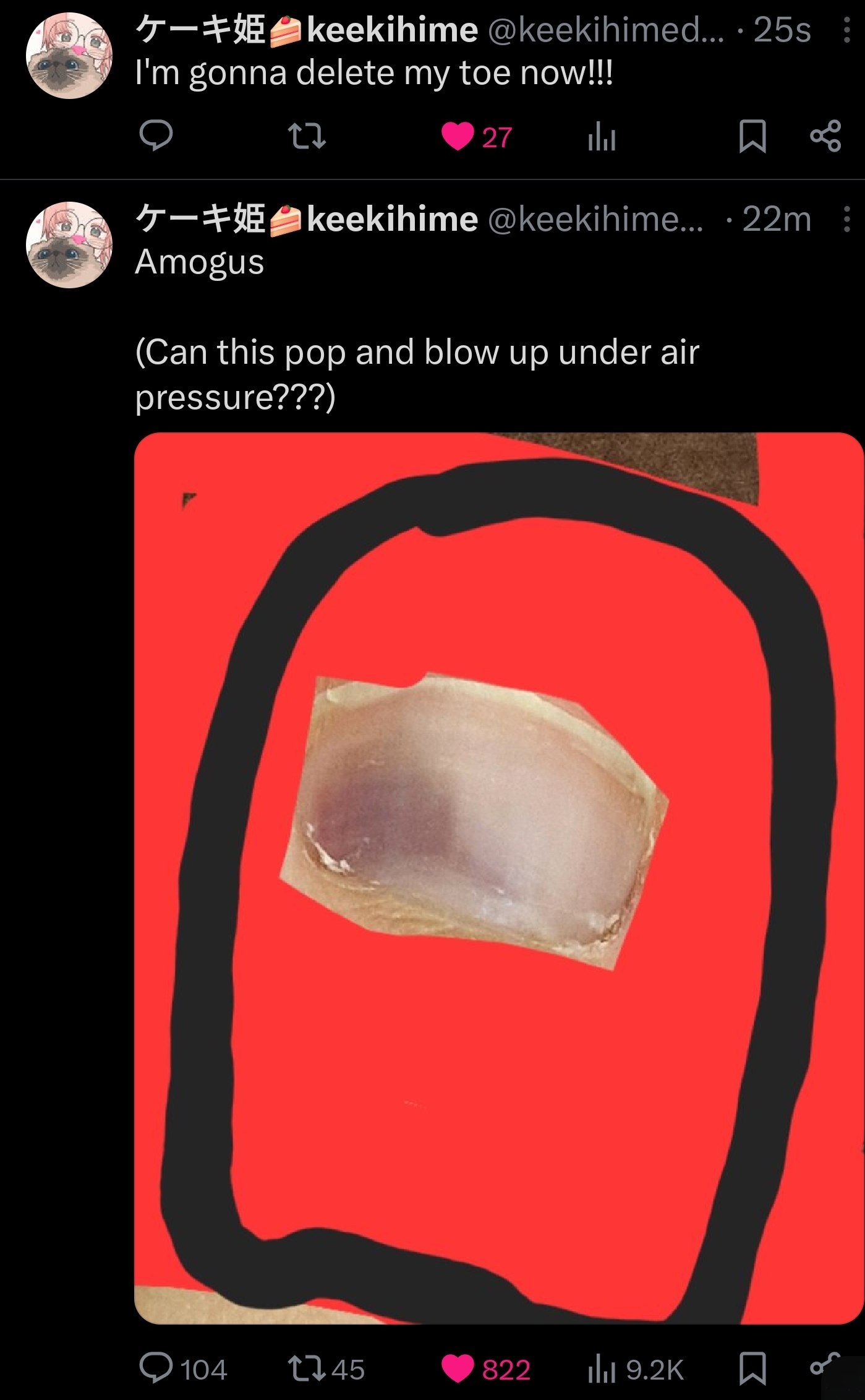Open keekihime's avatar on the Amogus tweet
The height and width of the screenshot is (1400, 865).
point(69,245)
